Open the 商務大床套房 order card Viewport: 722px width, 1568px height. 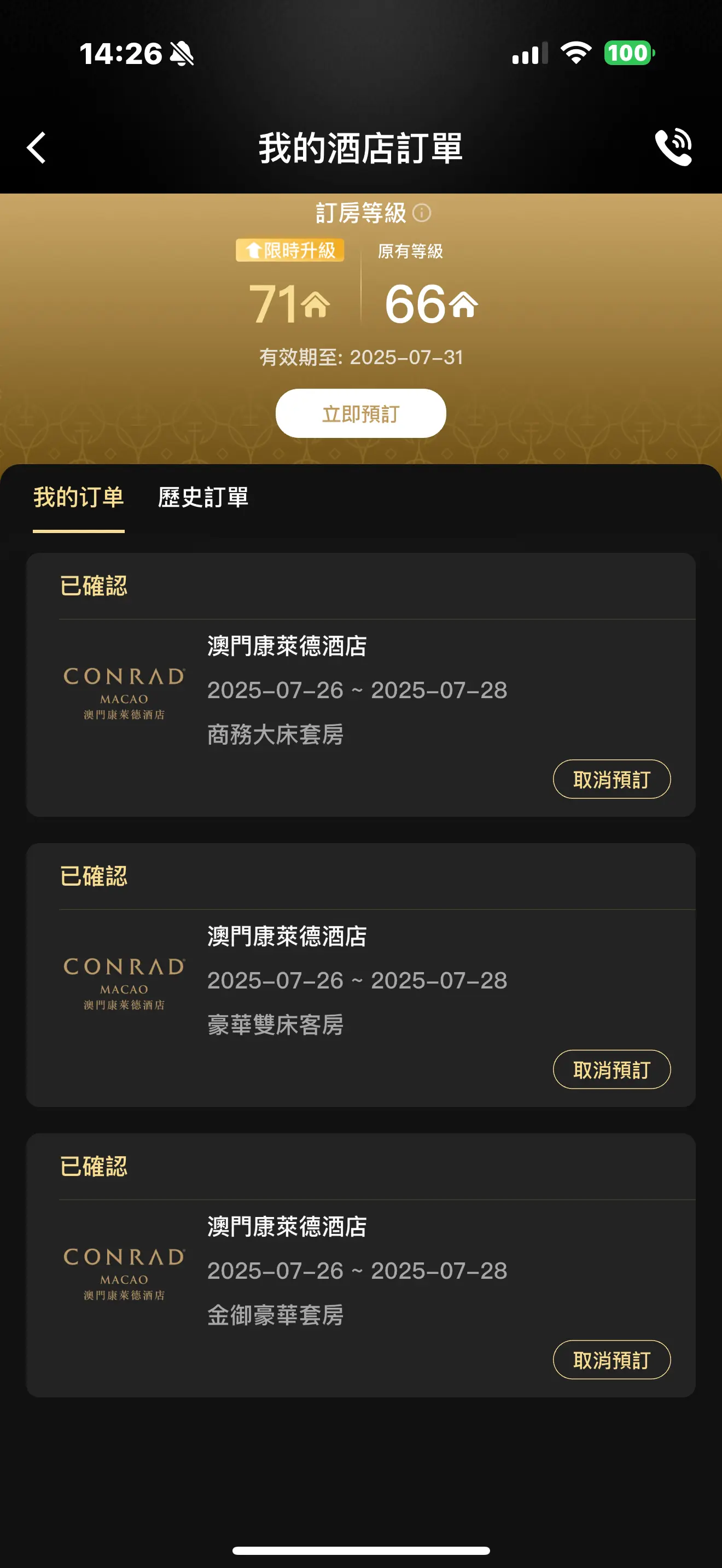tap(361, 685)
